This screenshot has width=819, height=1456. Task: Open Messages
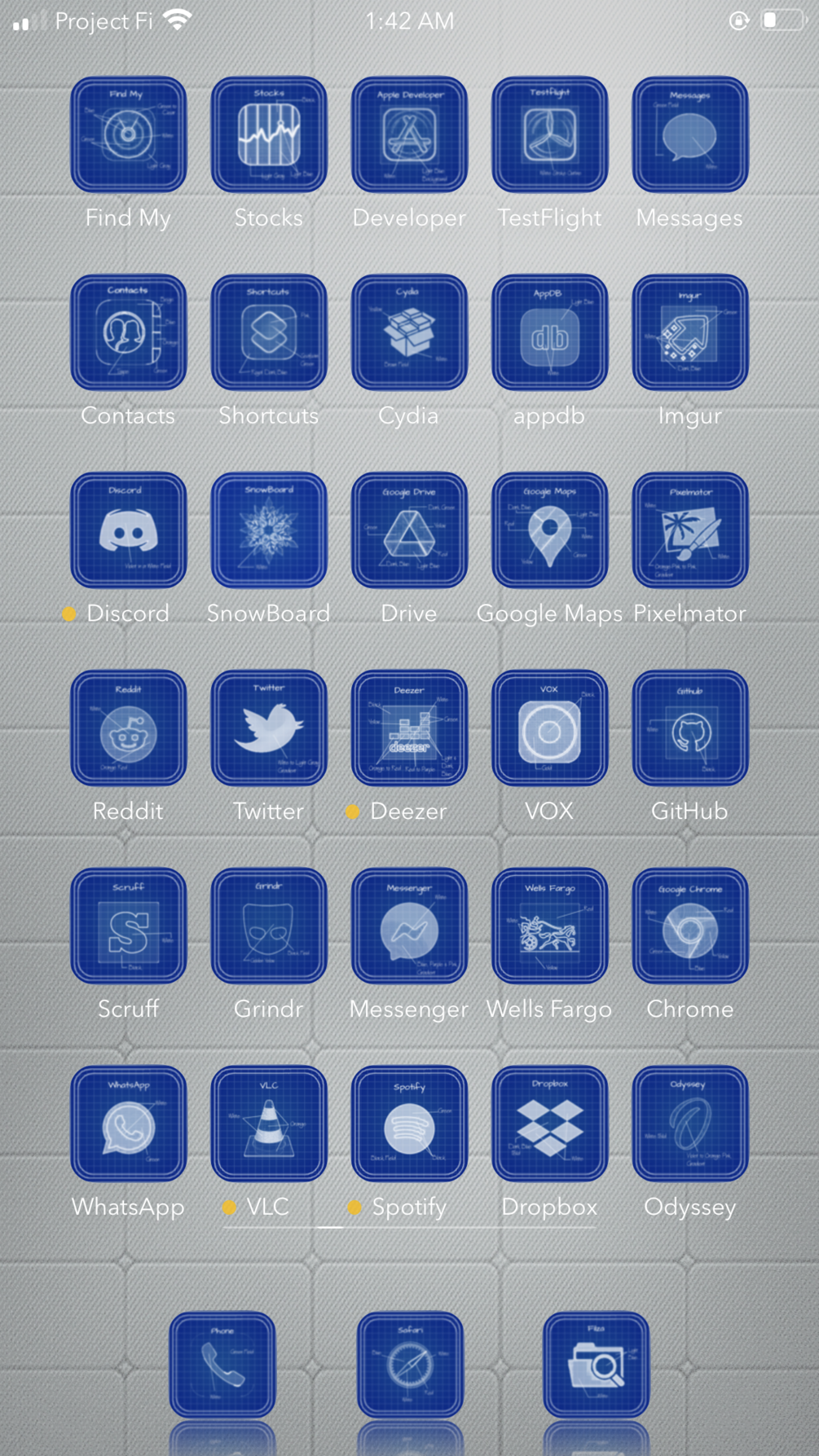pos(689,134)
